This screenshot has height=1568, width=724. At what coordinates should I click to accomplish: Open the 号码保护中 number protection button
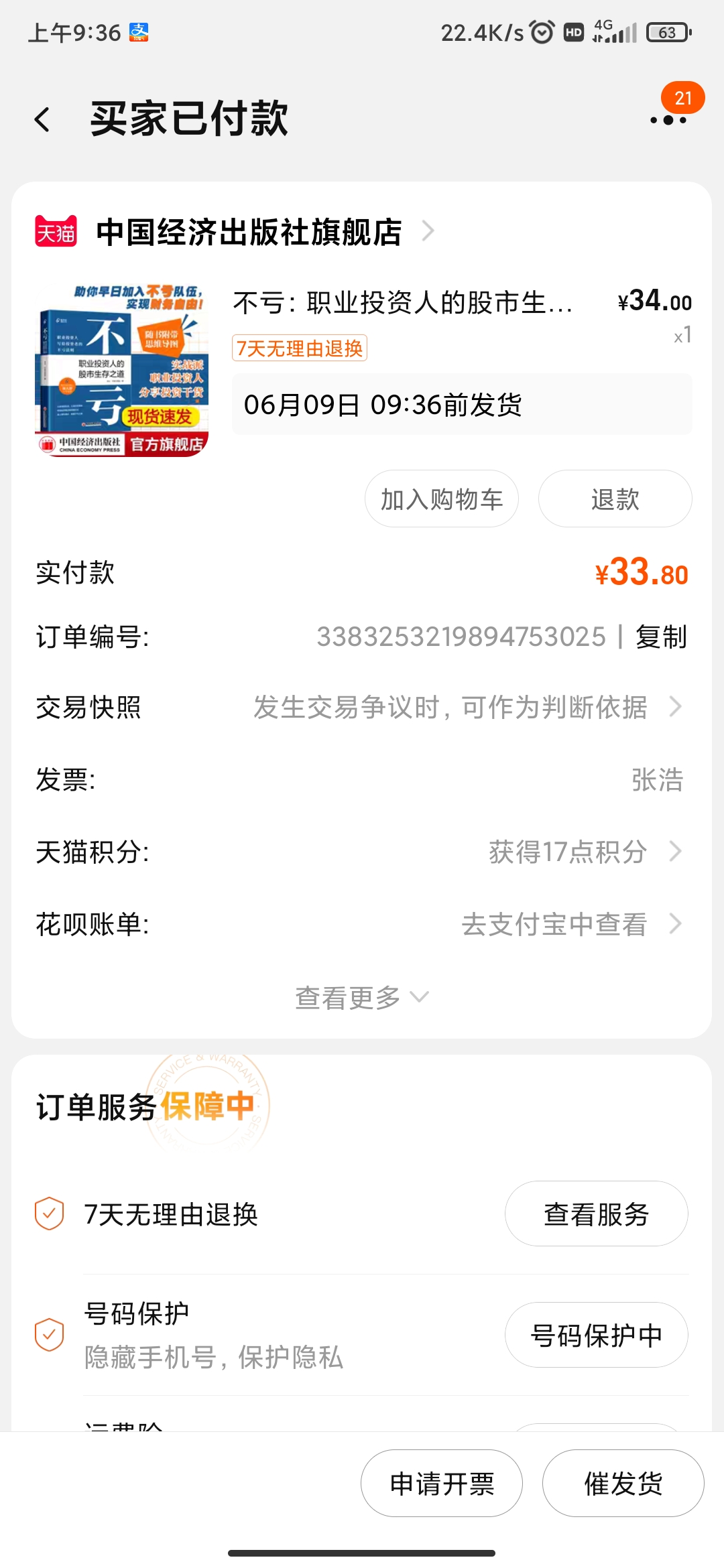coord(596,1335)
